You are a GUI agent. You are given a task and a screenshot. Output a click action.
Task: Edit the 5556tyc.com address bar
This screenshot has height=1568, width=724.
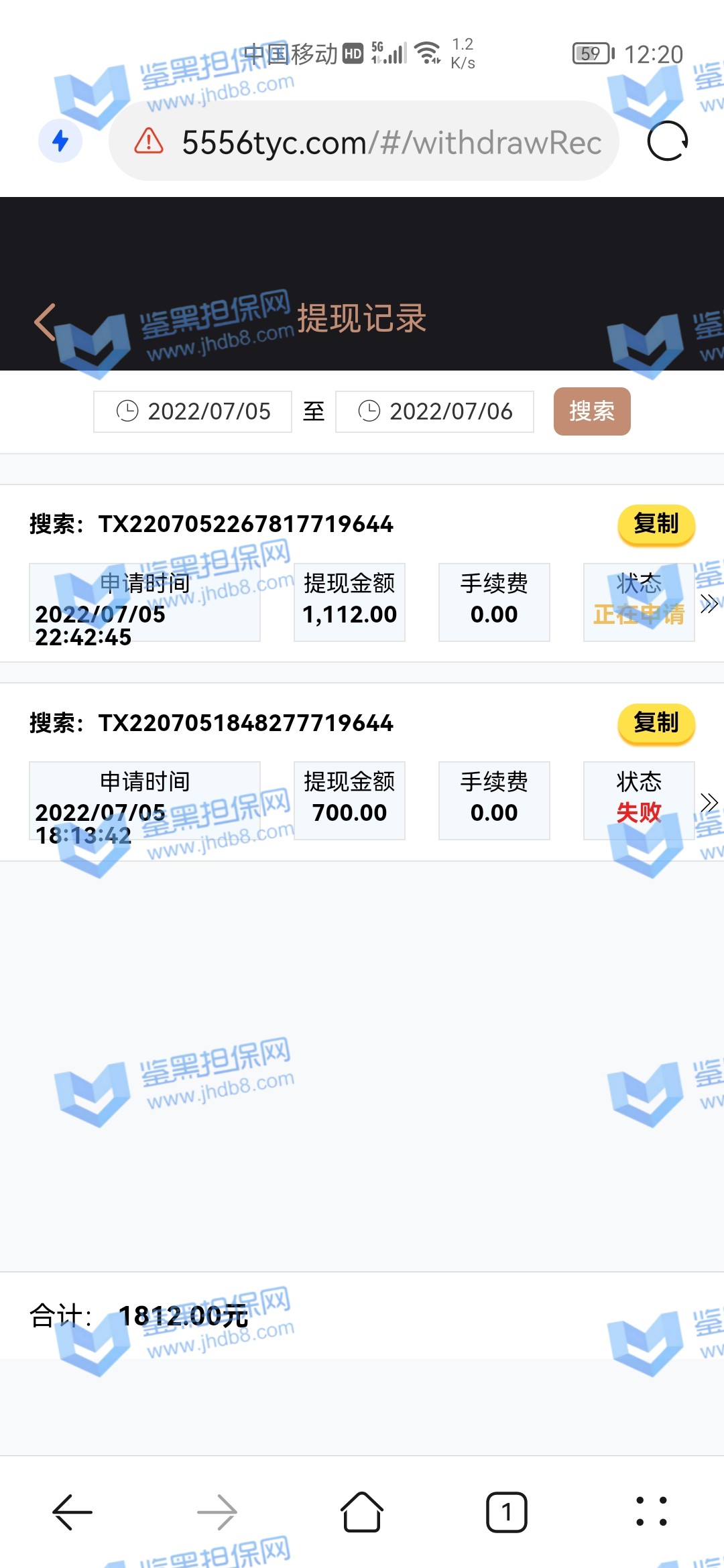point(391,142)
